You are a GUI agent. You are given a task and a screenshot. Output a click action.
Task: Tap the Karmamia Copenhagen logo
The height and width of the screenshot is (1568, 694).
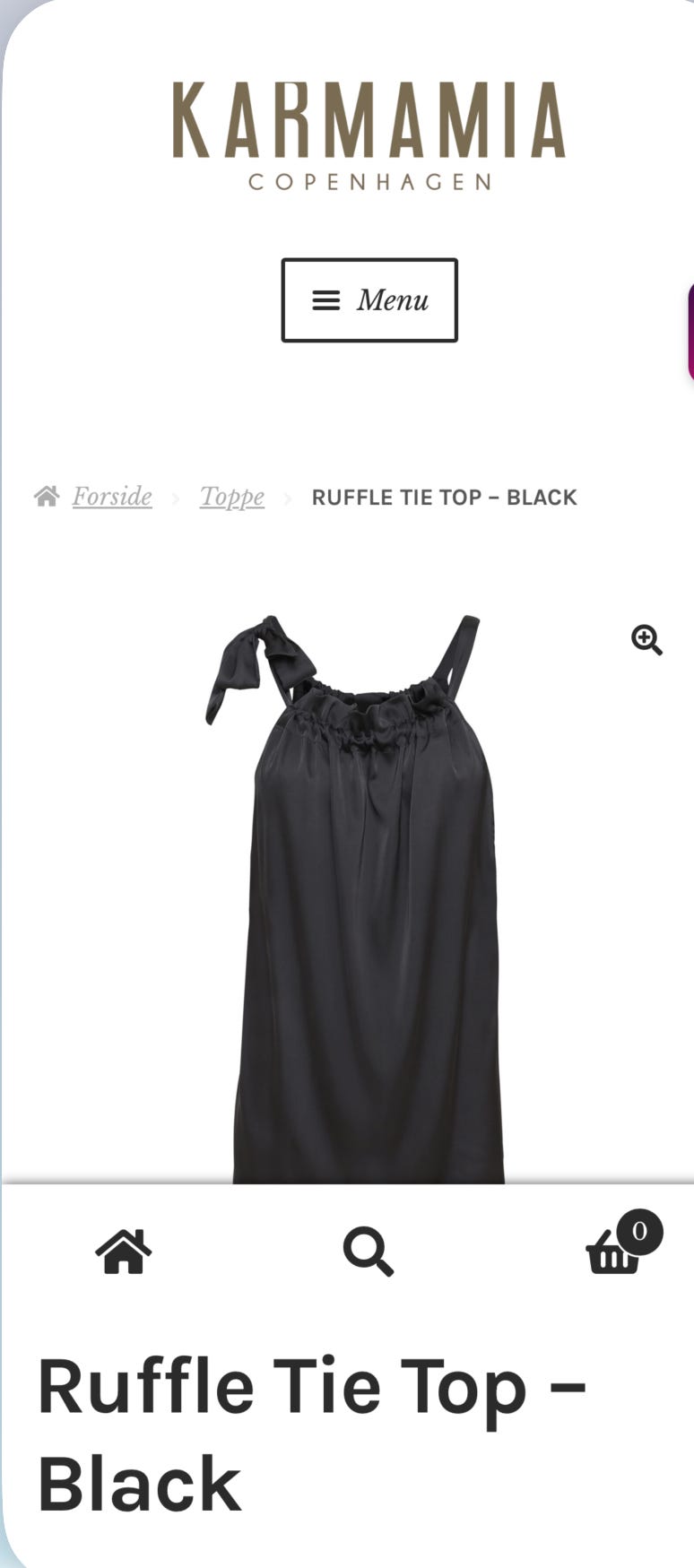click(x=369, y=136)
